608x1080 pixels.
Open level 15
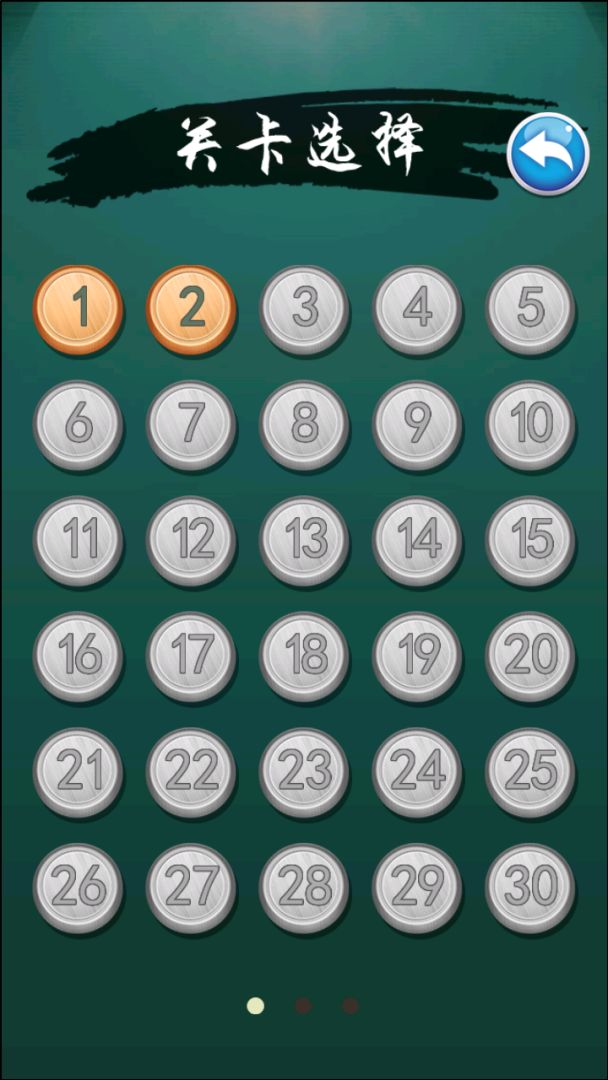530,540
